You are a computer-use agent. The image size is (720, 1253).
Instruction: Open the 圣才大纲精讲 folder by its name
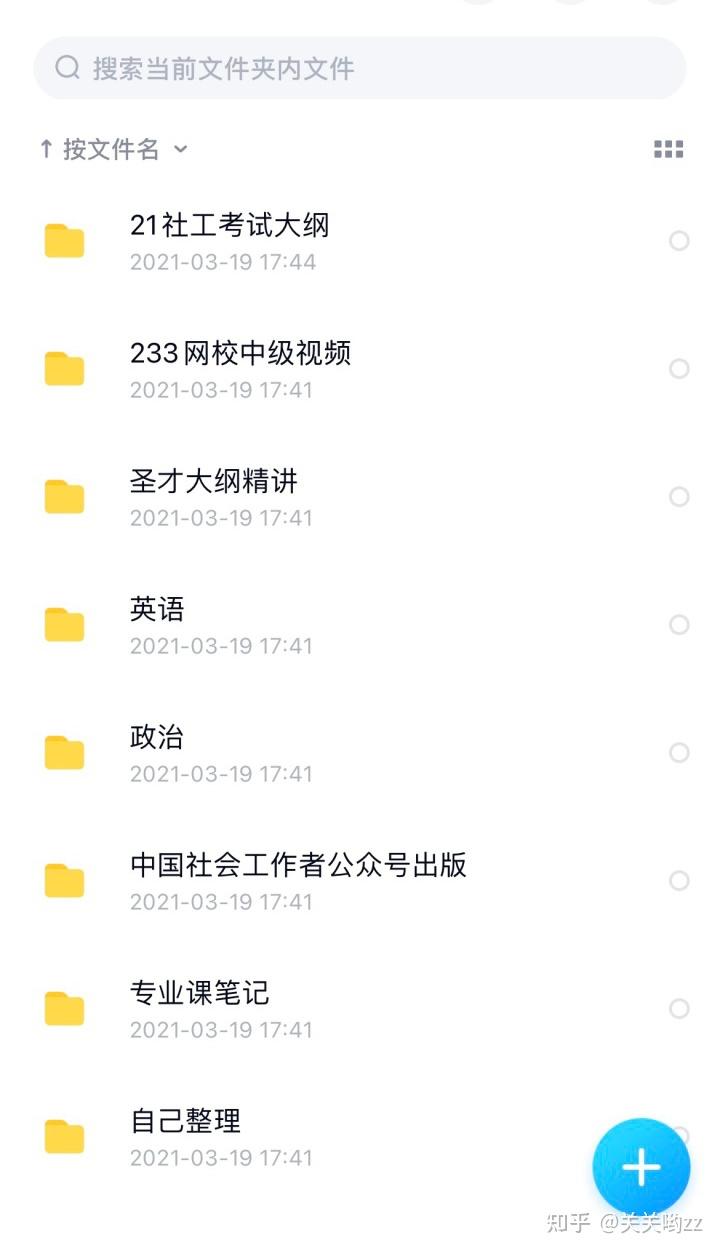215,482
